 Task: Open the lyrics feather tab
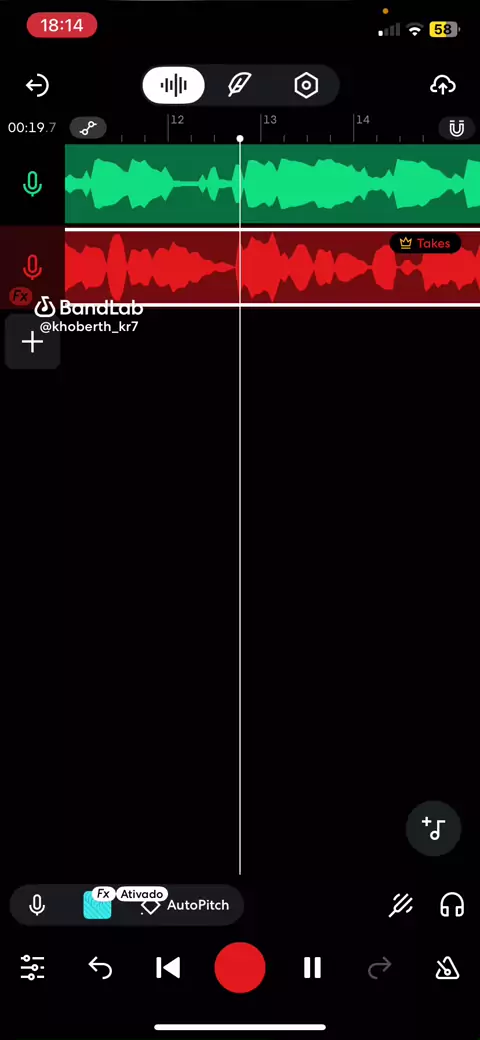pyautogui.click(x=239, y=86)
